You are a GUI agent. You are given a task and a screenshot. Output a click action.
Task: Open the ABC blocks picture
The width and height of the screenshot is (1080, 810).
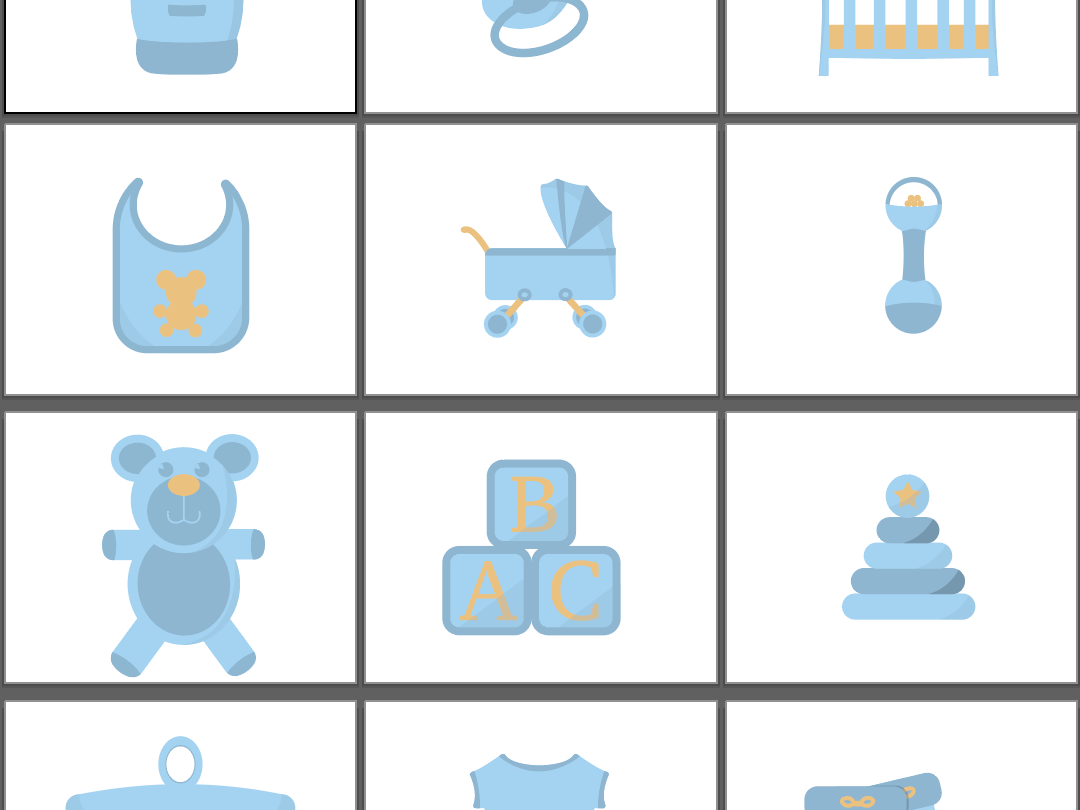(532, 548)
